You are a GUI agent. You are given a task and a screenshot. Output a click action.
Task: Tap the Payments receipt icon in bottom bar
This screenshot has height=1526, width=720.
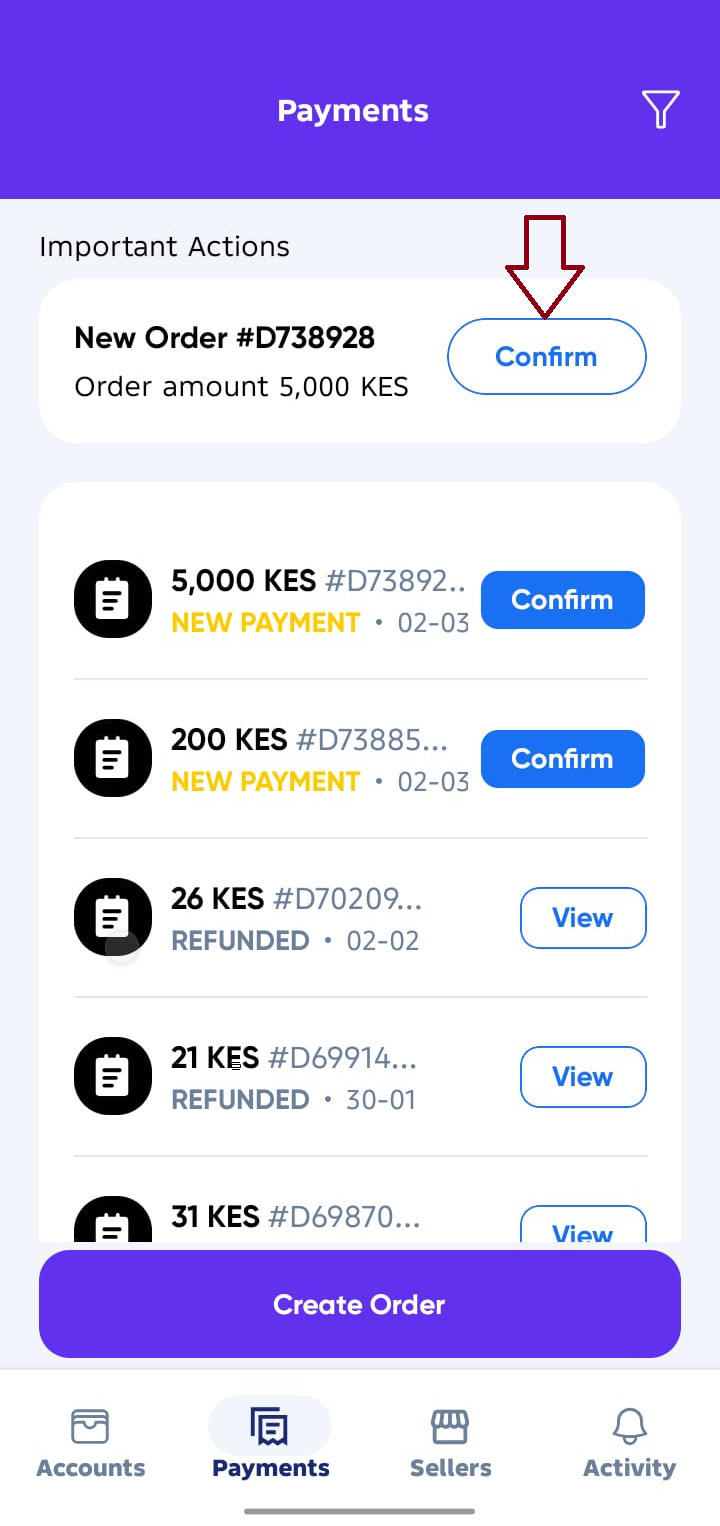[x=270, y=1424]
